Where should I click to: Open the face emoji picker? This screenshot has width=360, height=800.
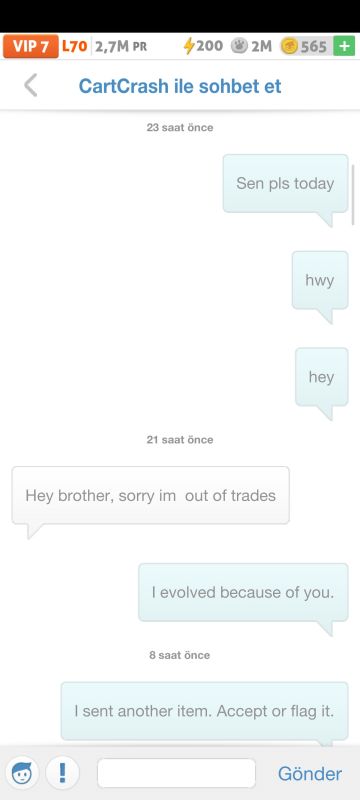point(22,773)
